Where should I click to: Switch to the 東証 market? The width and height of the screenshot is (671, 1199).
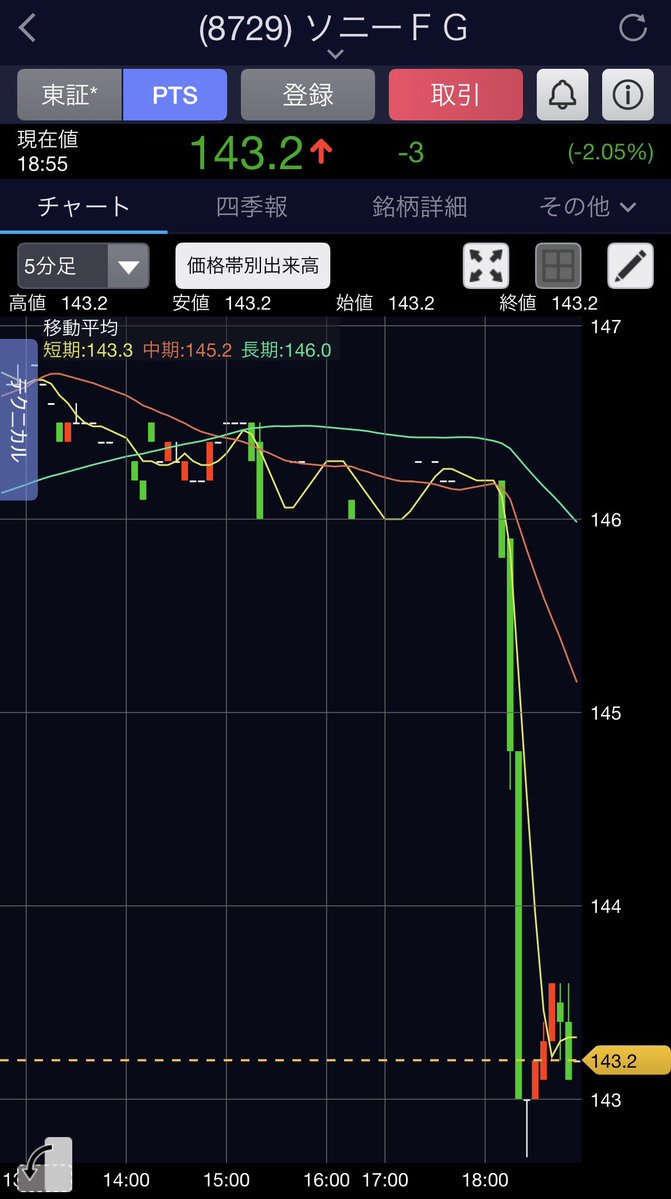[69, 95]
